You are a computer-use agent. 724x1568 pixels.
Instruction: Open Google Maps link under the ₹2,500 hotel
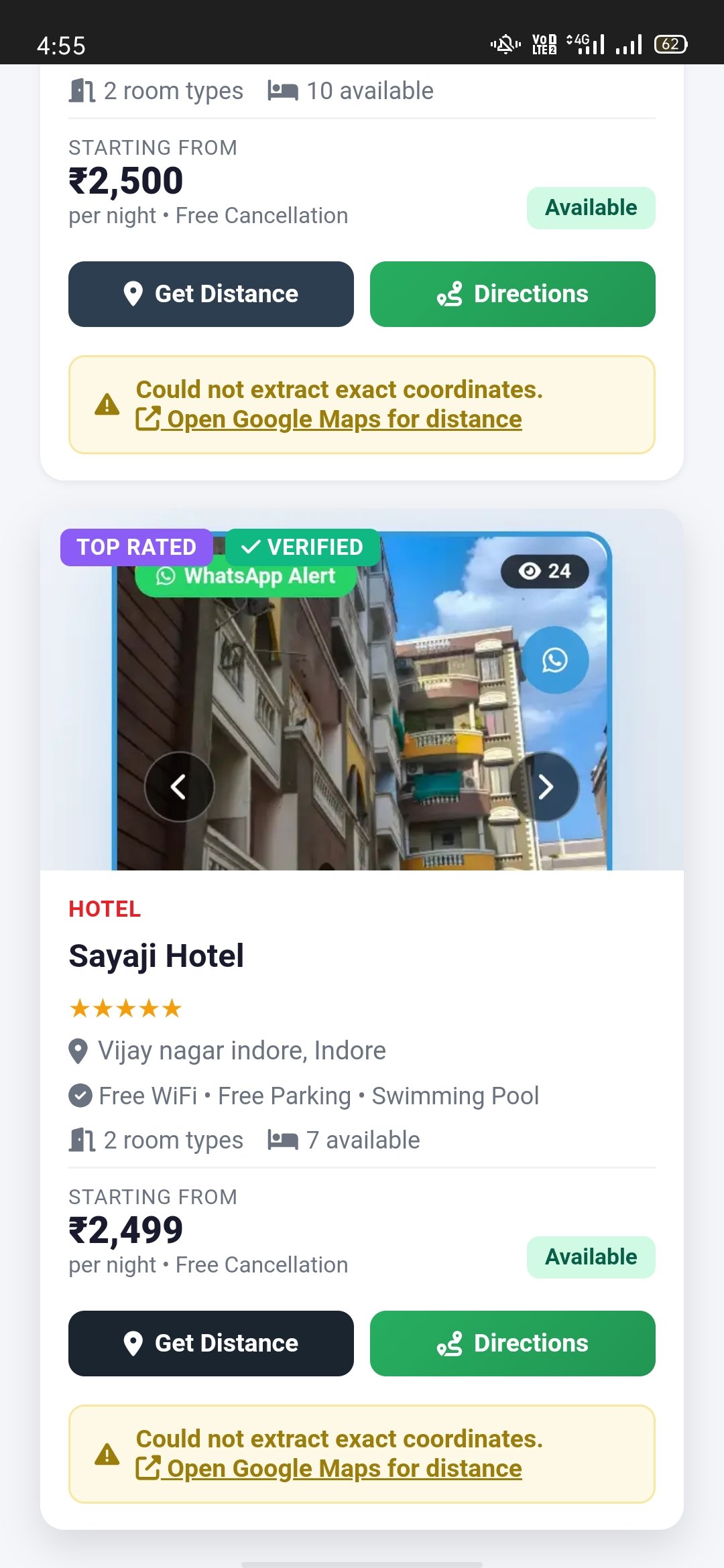pos(328,419)
